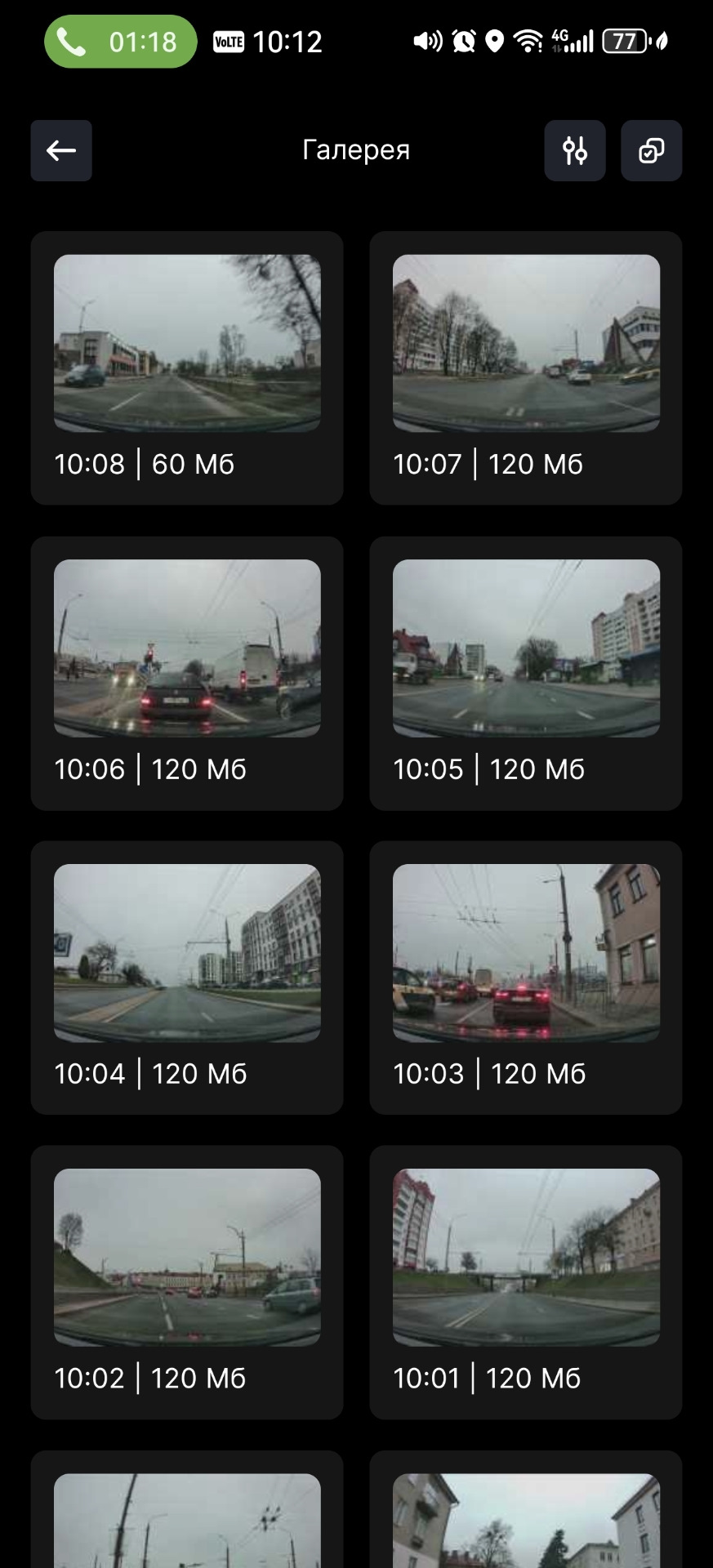Open the 10:07 120 Мб clip
This screenshot has height=1568, width=713.
pos(525,343)
